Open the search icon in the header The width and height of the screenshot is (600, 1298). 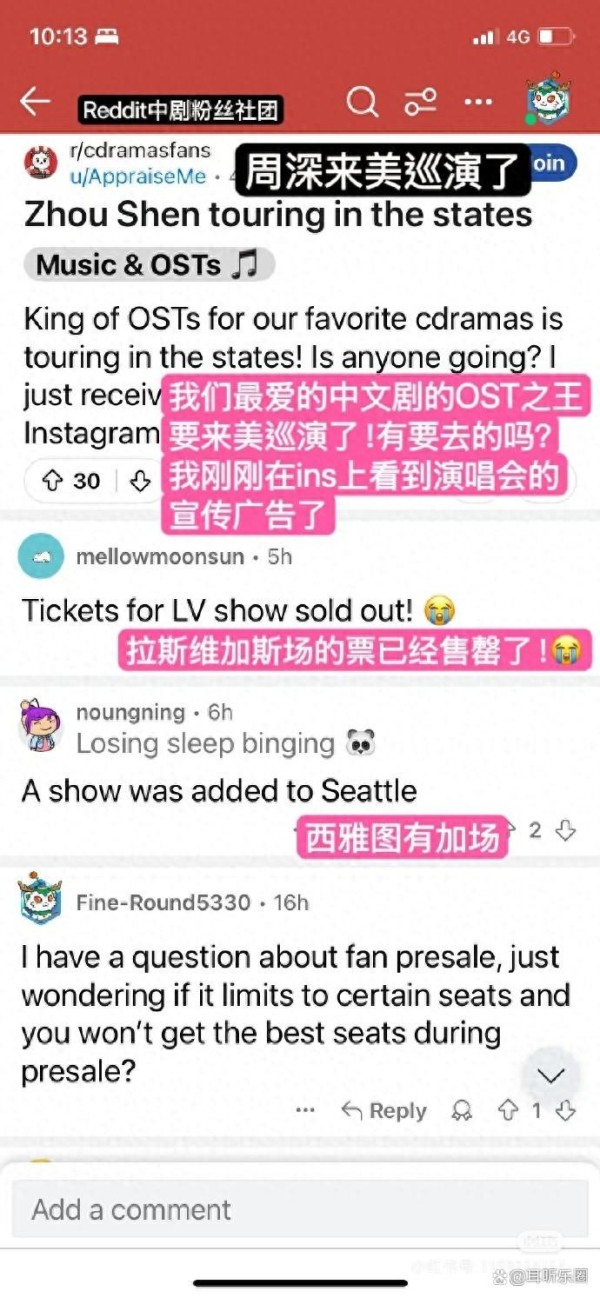(362, 101)
